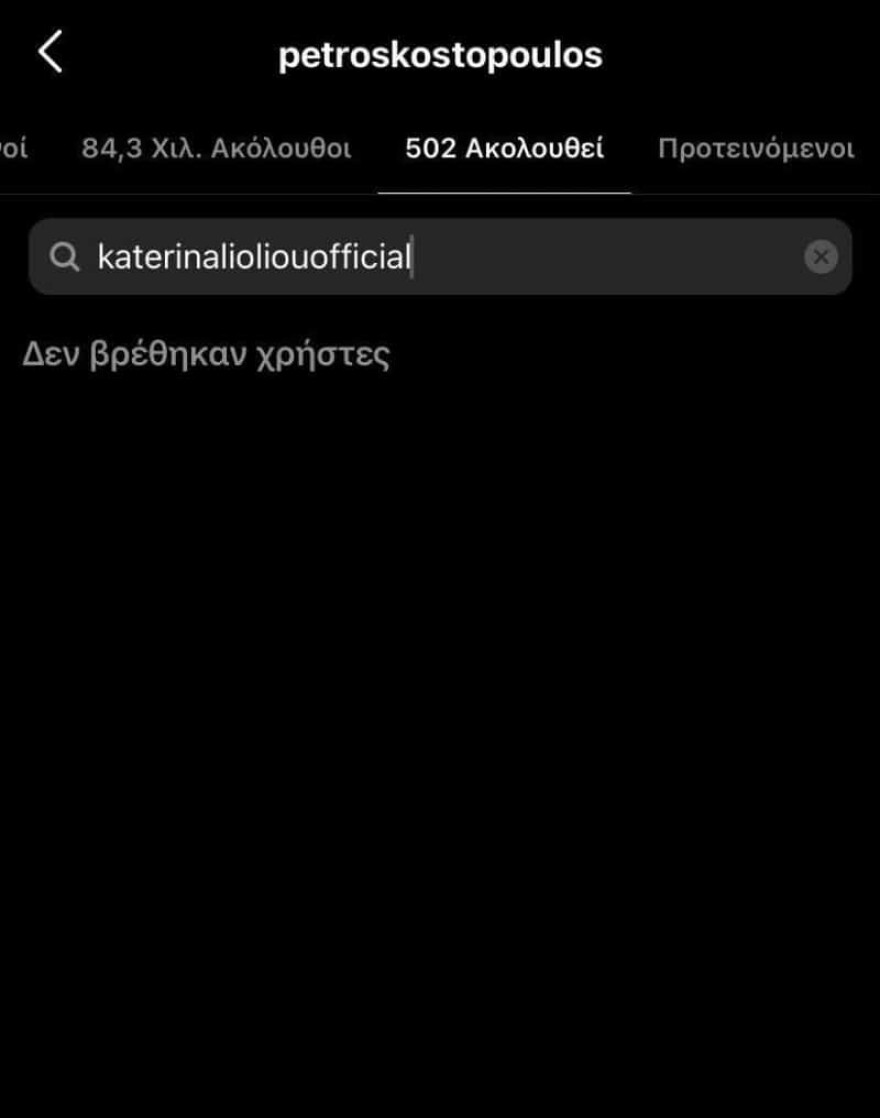The width and height of the screenshot is (880, 1118).
Task: Select the 502 Ακολουθεί tab
Action: [x=504, y=150]
